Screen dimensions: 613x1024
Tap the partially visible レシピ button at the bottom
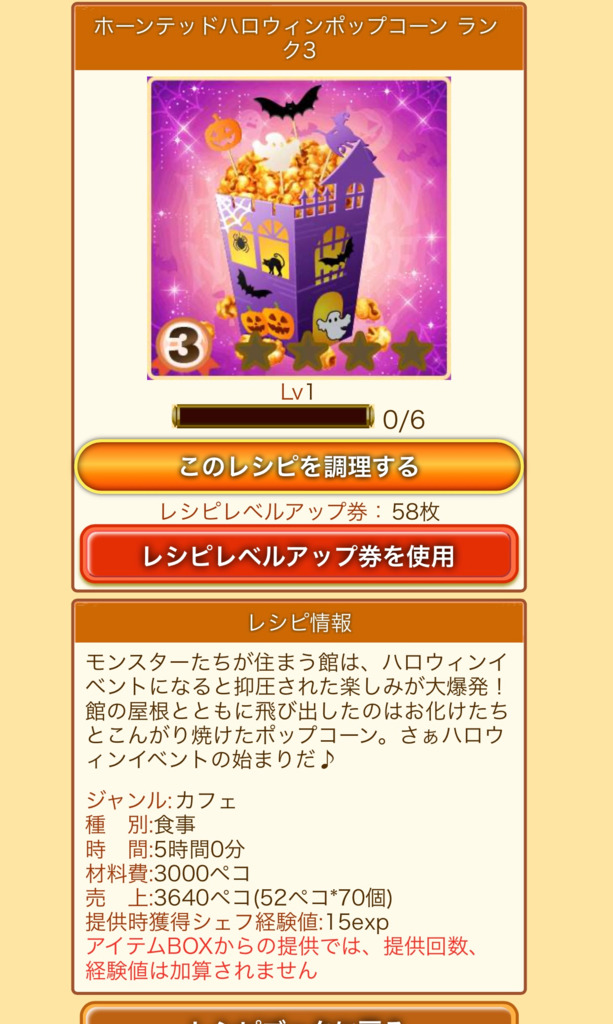[298, 1012]
